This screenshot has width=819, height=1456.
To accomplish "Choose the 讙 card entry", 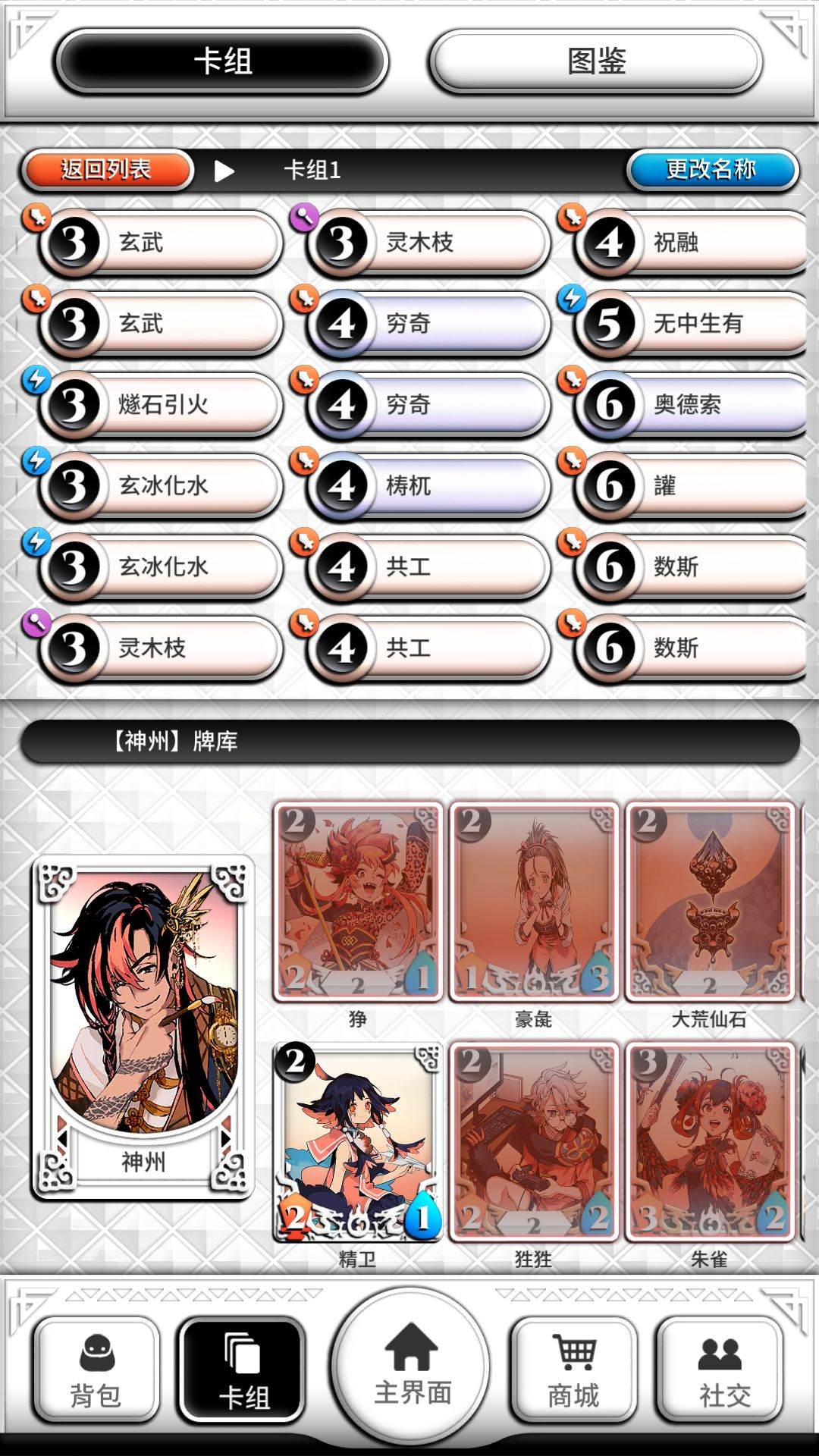I will 690,485.
